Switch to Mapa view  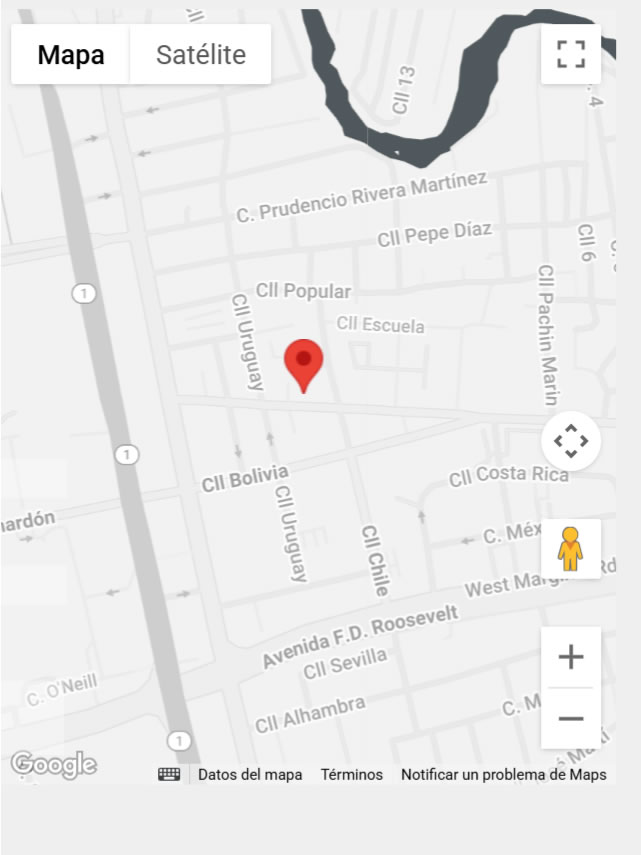coord(71,55)
